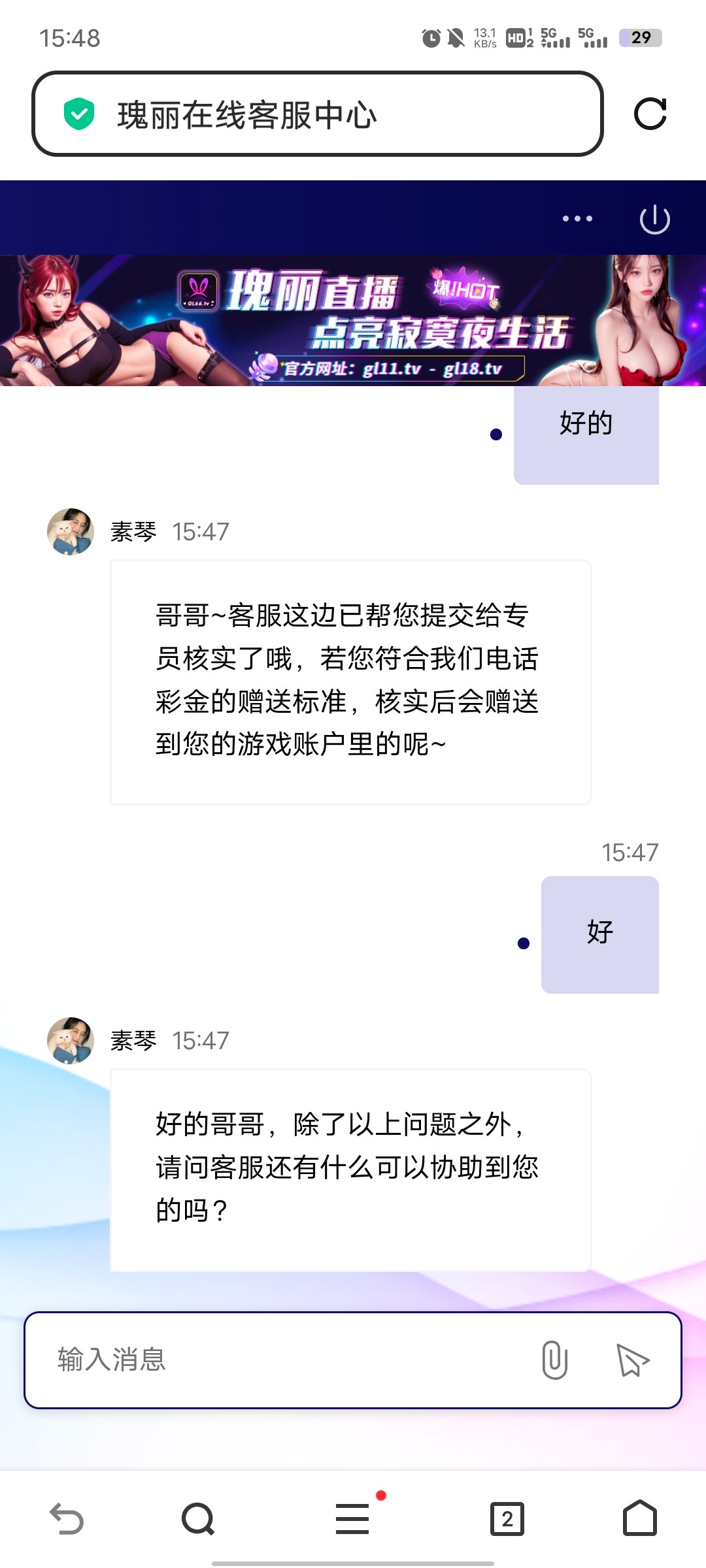The height and width of the screenshot is (1568, 706).
Task: End the chat with the power icon
Action: coord(654,220)
